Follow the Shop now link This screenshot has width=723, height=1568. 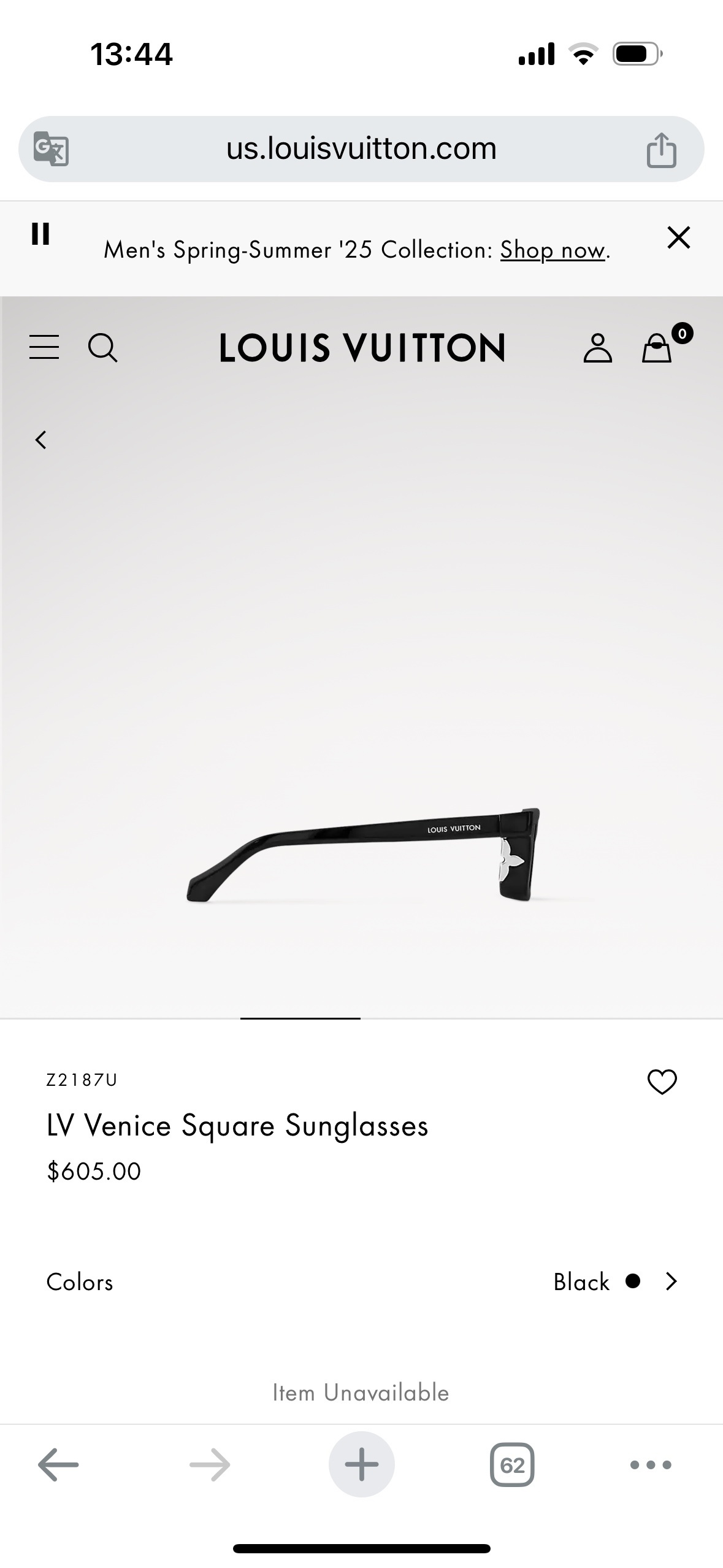pos(553,250)
